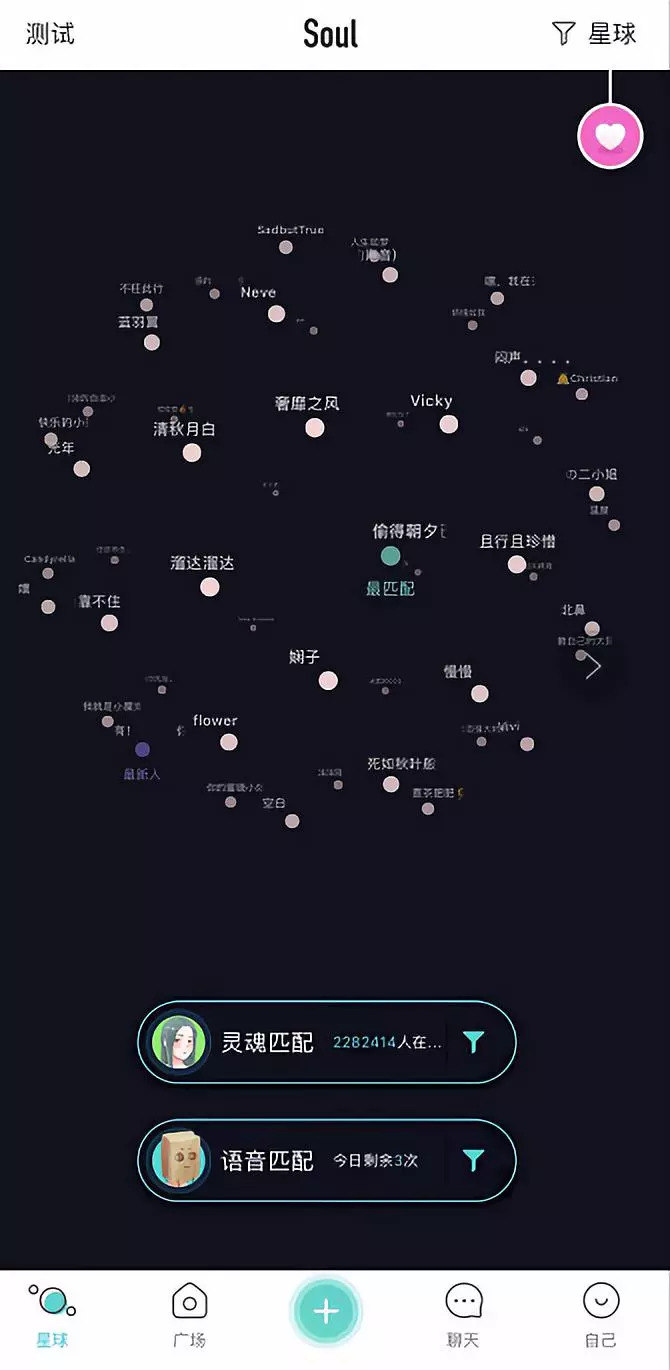Tap the plus button to create a post
Image resolution: width=670 pixels, height=1370 pixels.
point(326,1312)
